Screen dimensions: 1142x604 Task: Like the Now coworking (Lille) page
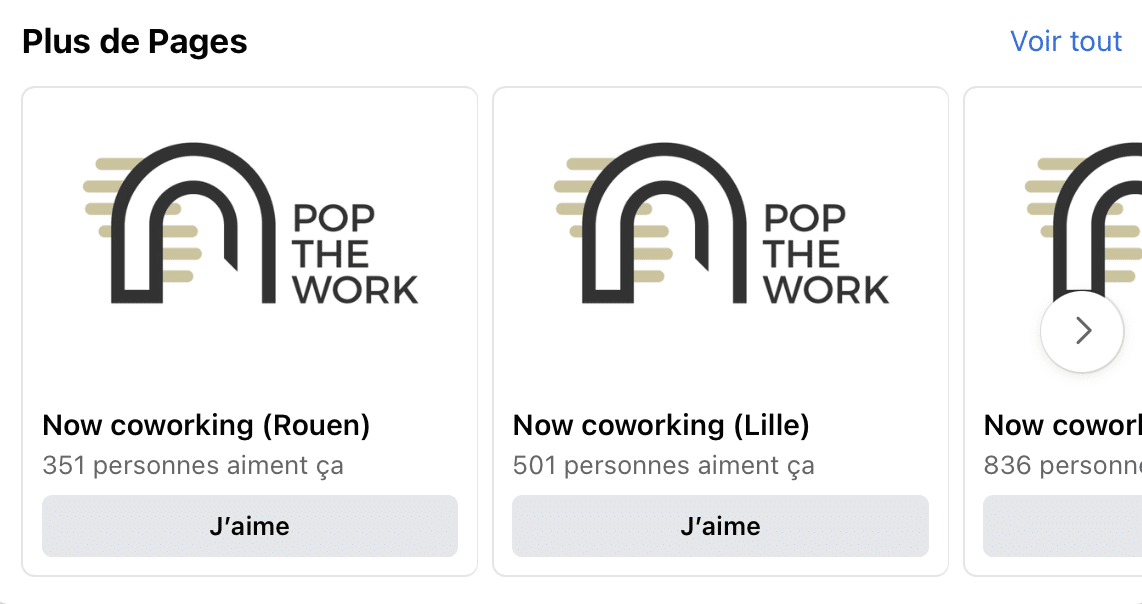point(720,526)
